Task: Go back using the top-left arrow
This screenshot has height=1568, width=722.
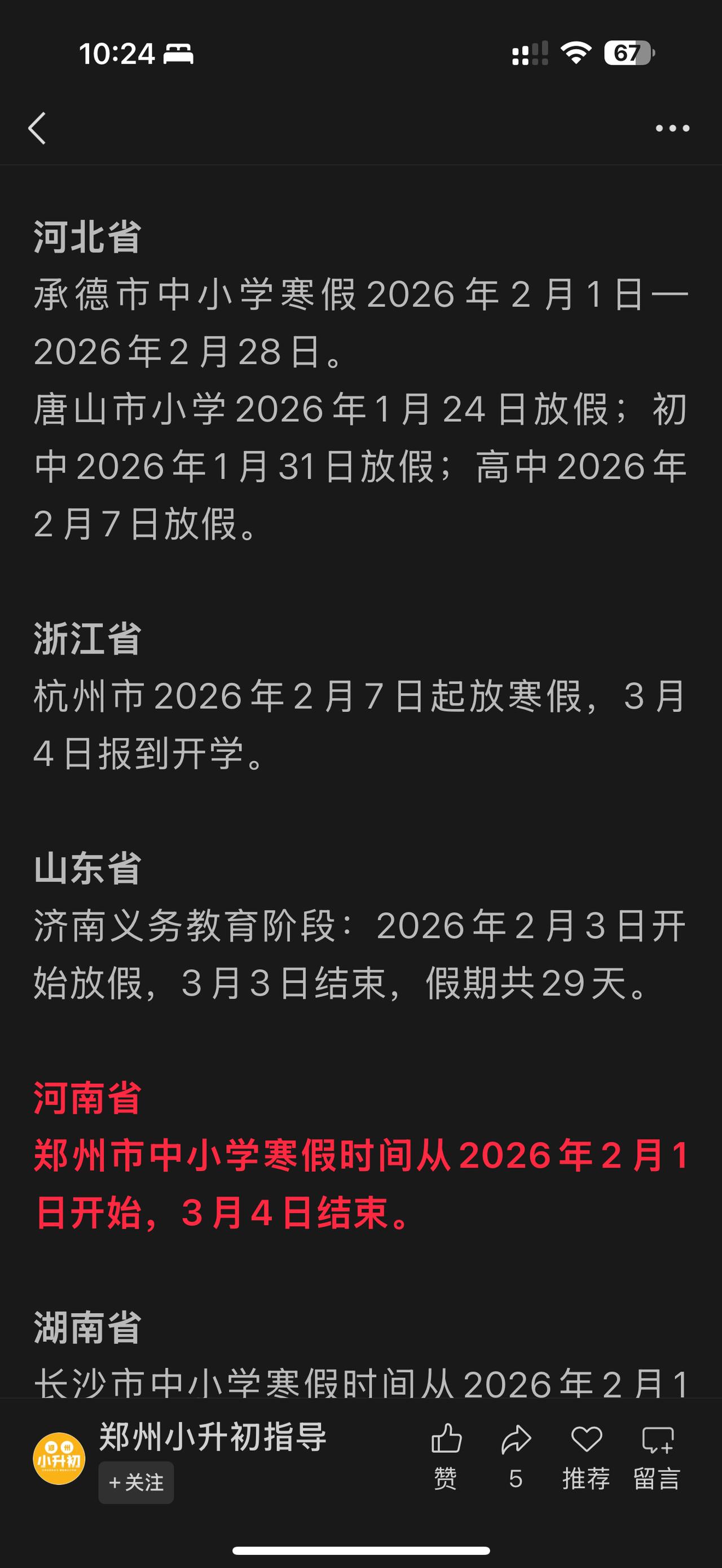Action: (37, 129)
